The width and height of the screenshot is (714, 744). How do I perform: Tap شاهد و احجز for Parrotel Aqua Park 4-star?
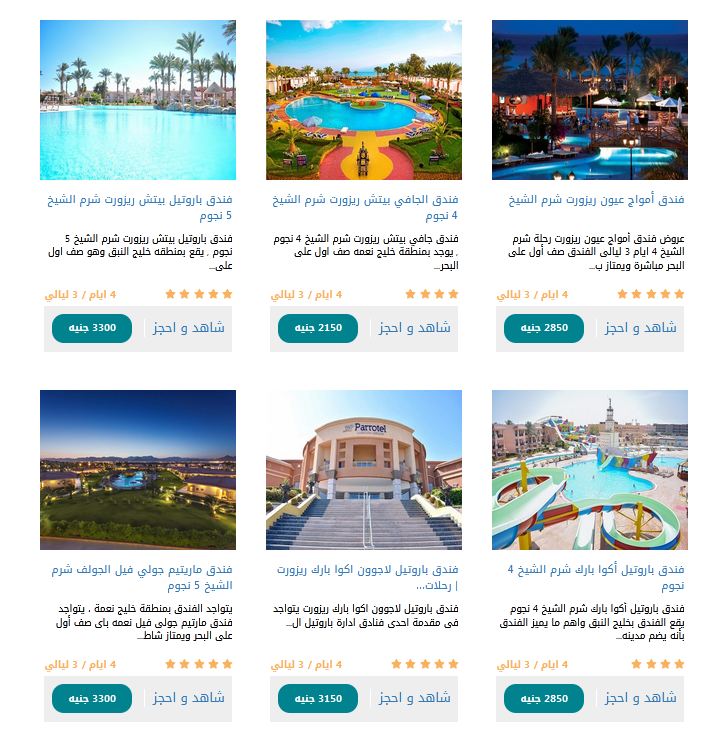coord(640,698)
